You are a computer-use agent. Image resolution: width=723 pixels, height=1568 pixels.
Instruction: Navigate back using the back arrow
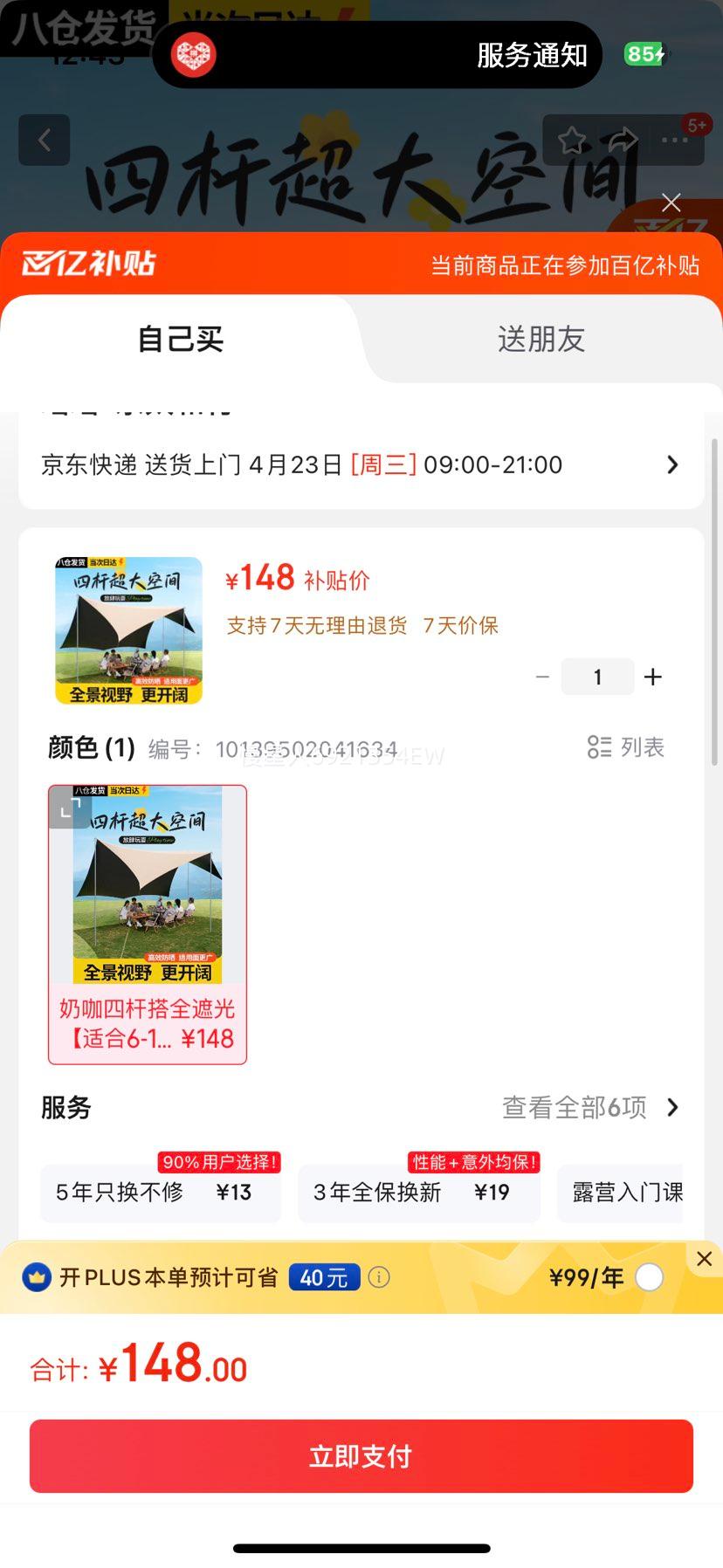tap(44, 140)
